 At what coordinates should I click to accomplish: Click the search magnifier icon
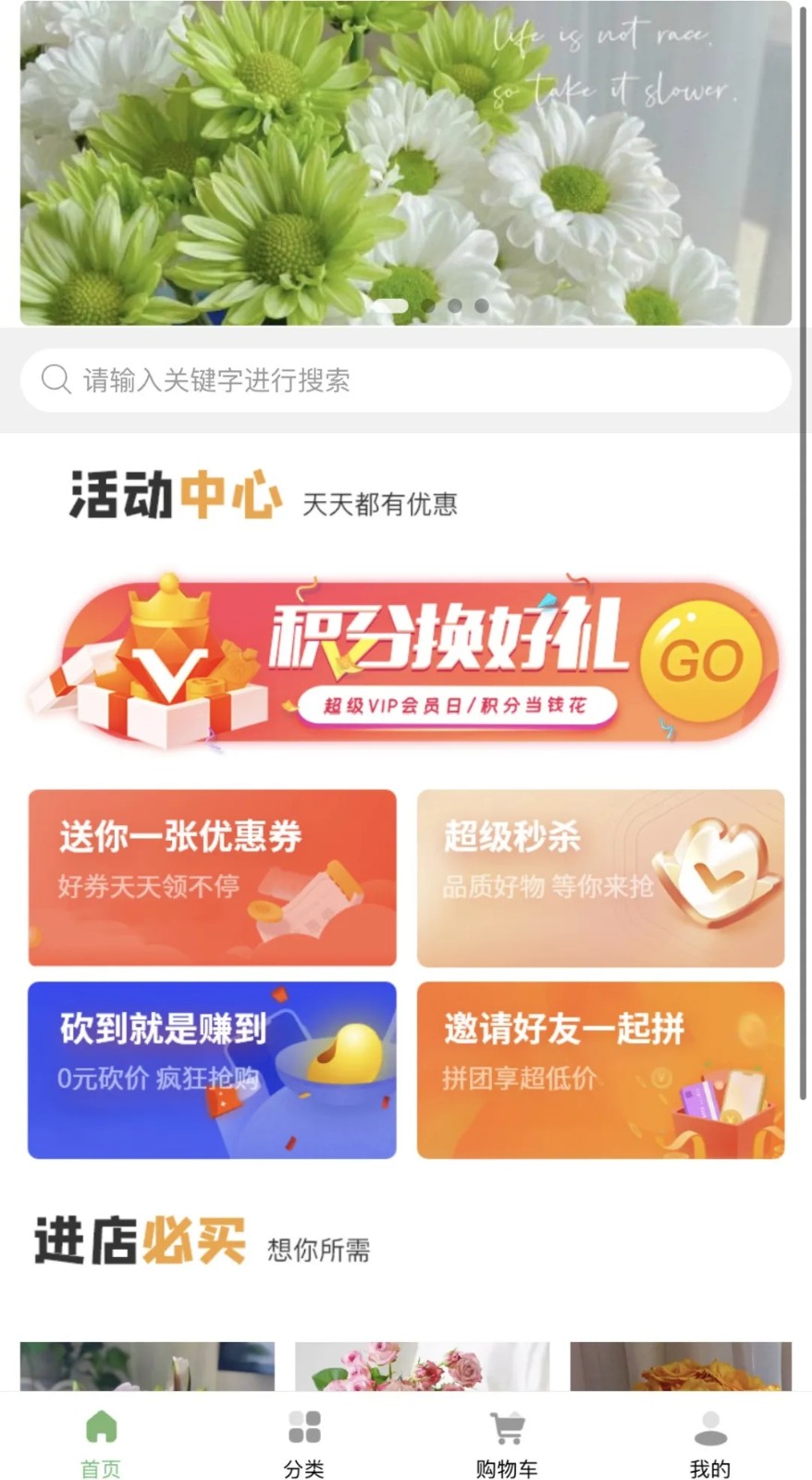pyautogui.click(x=55, y=379)
